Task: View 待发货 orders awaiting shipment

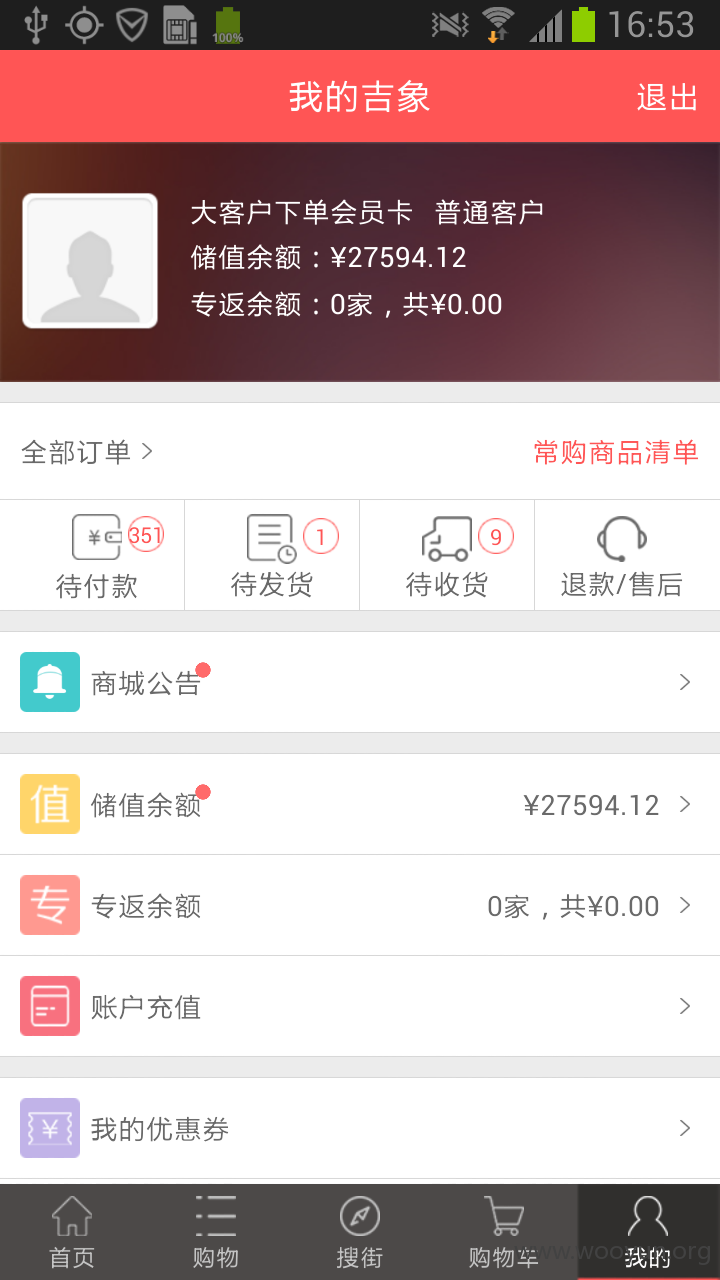Action: (272, 555)
